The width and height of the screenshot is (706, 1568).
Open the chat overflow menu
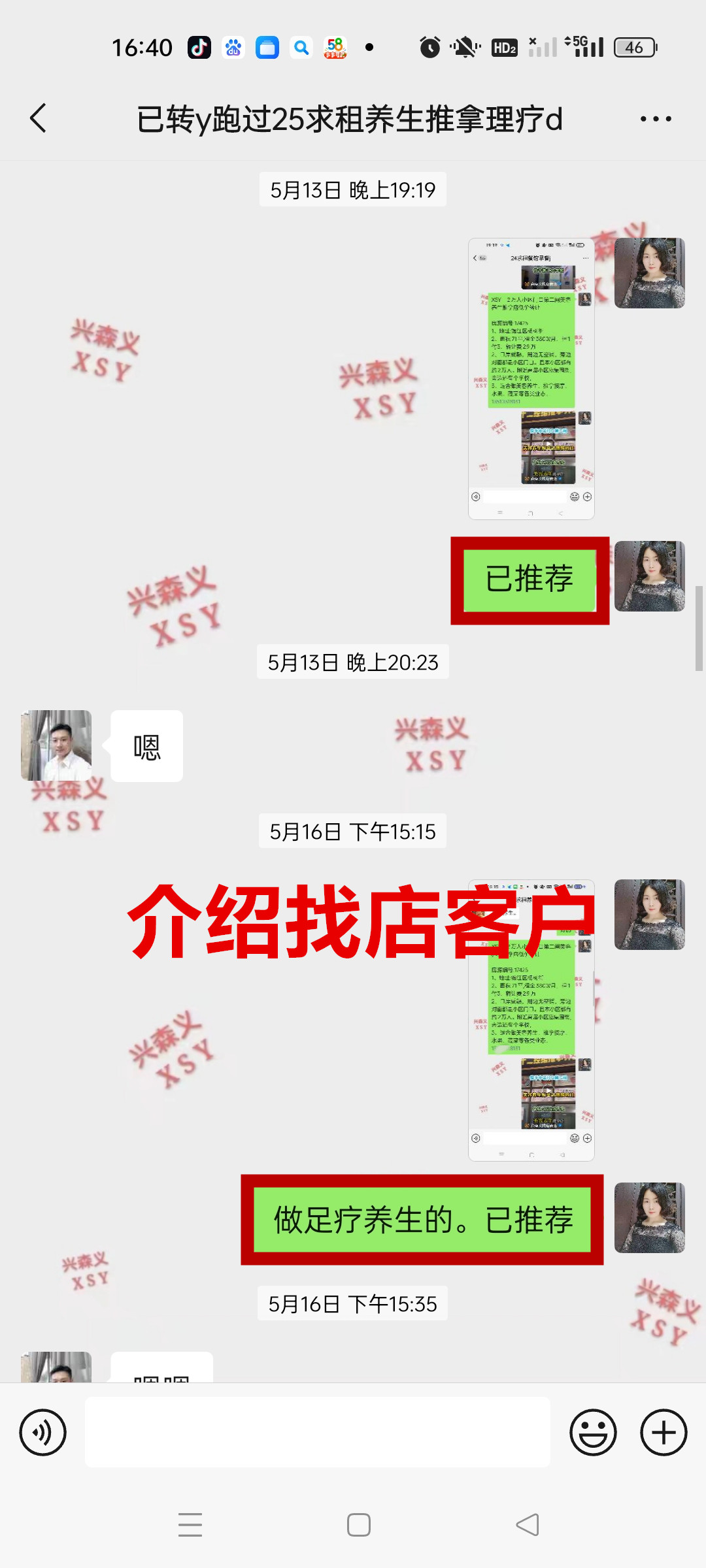(655, 119)
